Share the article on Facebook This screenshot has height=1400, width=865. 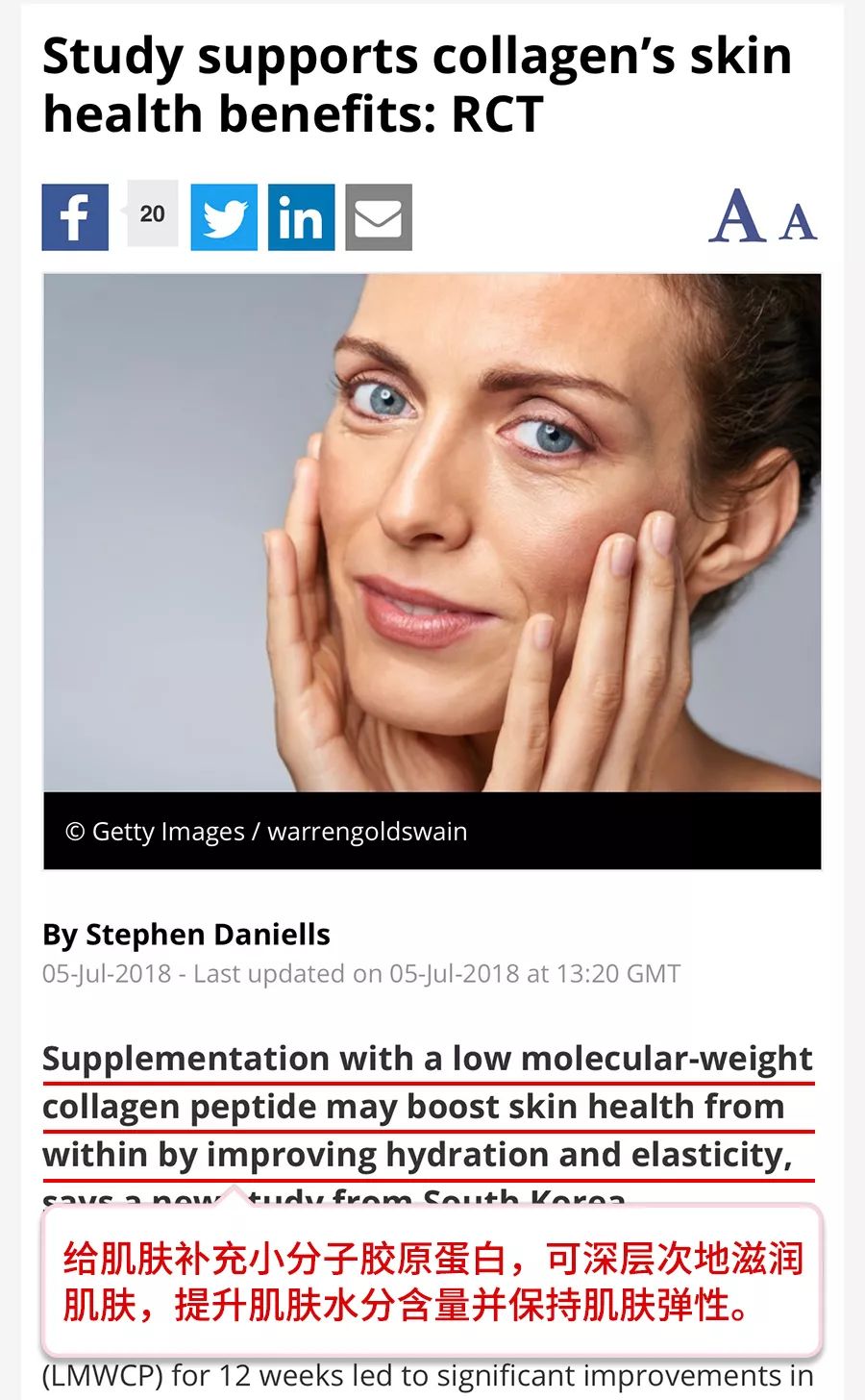[75, 217]
